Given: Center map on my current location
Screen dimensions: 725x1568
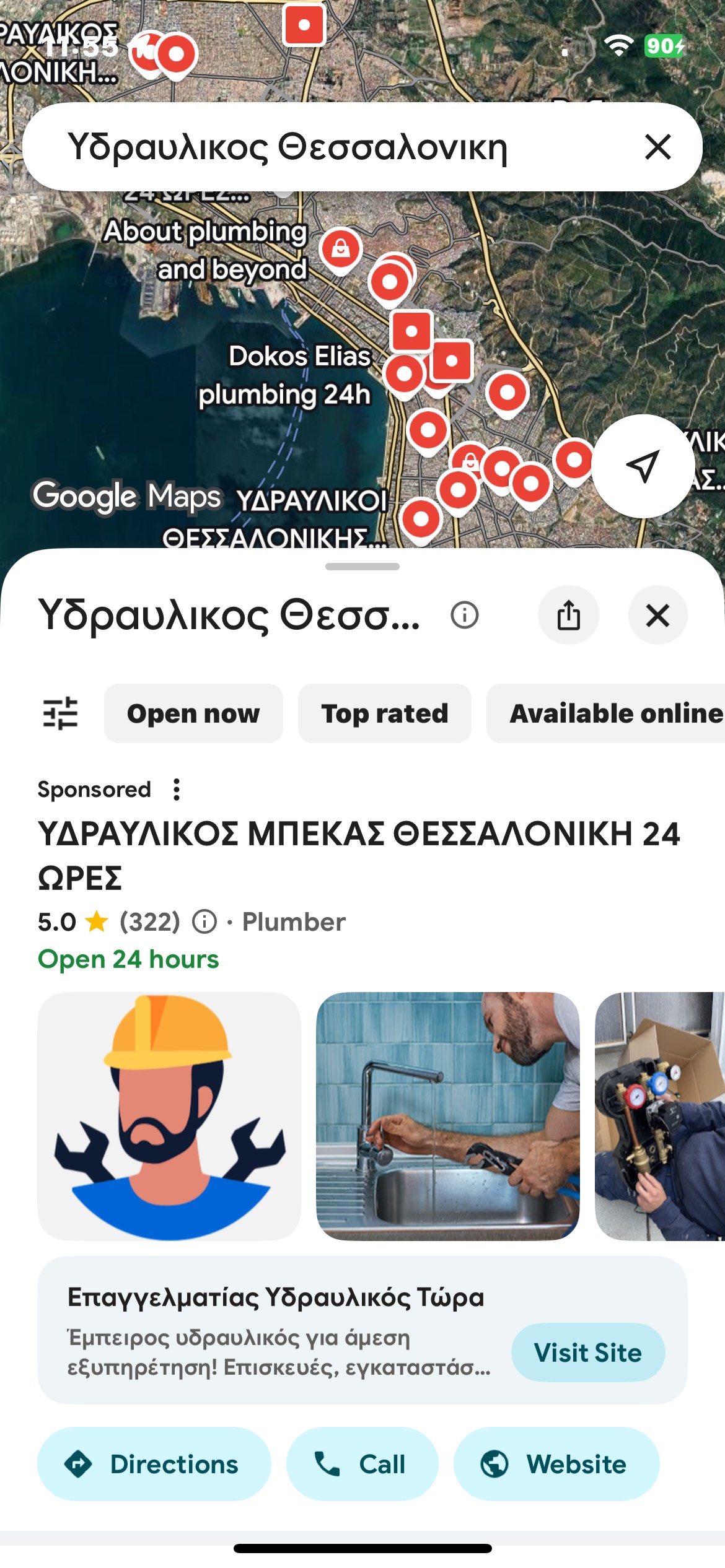Looking at the screenshot, I should [643, 466].
